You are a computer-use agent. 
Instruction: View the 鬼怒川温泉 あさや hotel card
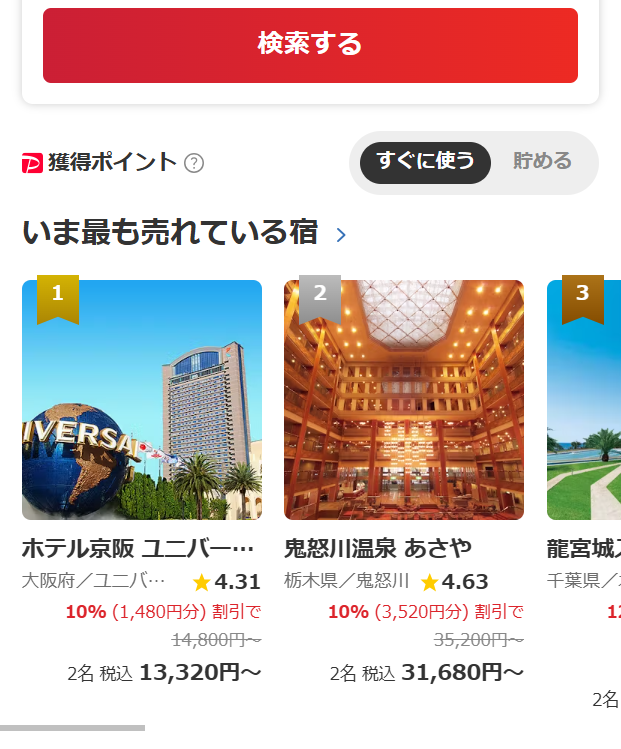[404, 400]
